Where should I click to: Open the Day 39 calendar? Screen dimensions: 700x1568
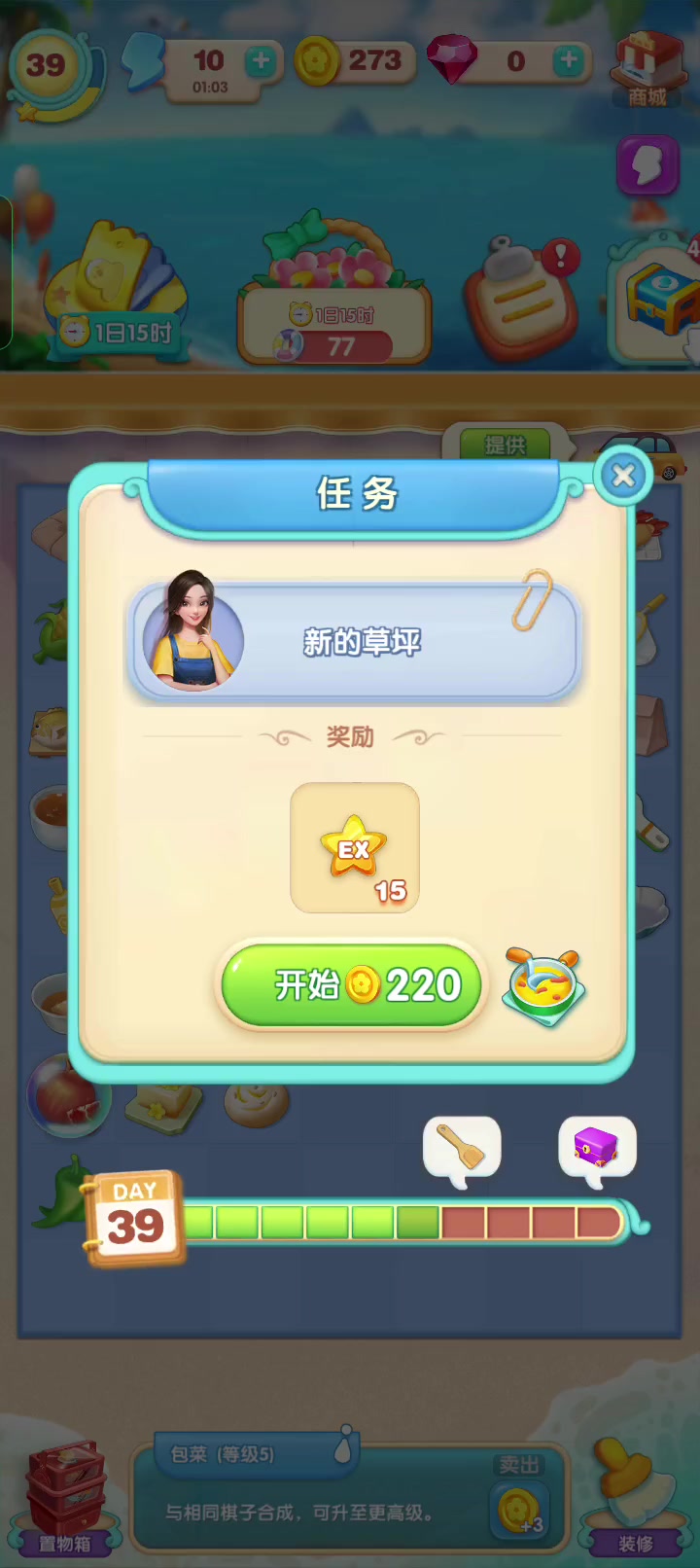[x=134, y=1219]
